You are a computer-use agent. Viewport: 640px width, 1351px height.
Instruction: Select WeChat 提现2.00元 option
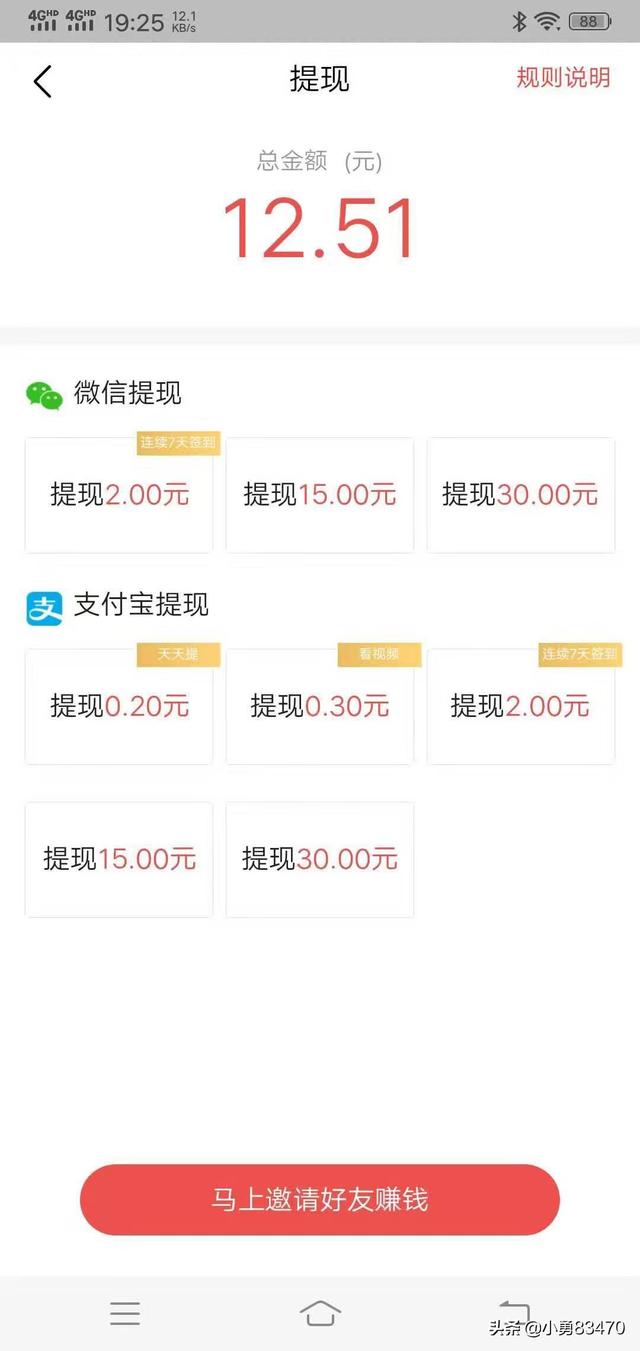pyautogui.click(x=119, y=495)
